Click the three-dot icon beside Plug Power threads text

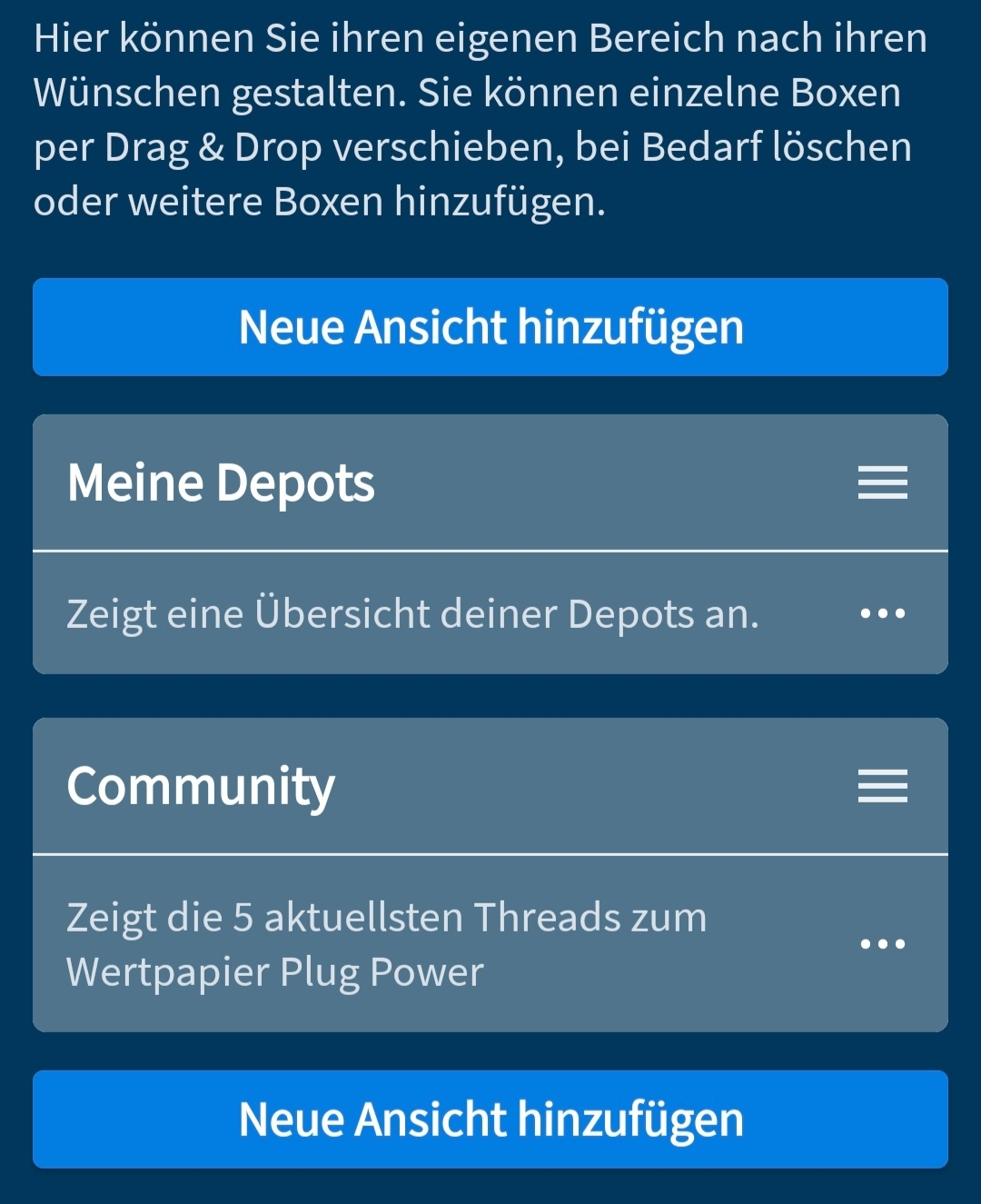tap(882, 942)
